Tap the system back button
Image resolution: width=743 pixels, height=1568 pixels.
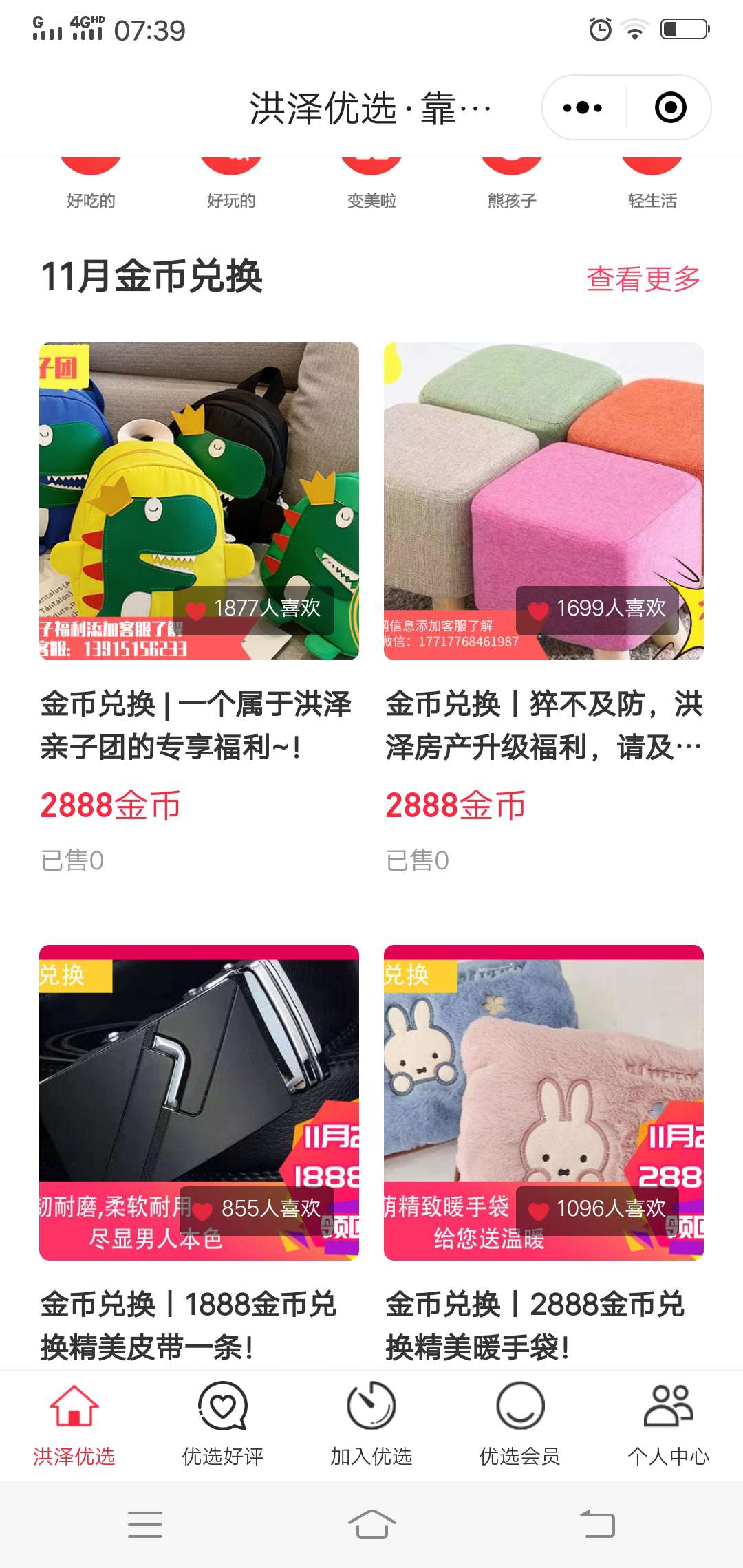pyautogui.click(x=597, y=1524)
